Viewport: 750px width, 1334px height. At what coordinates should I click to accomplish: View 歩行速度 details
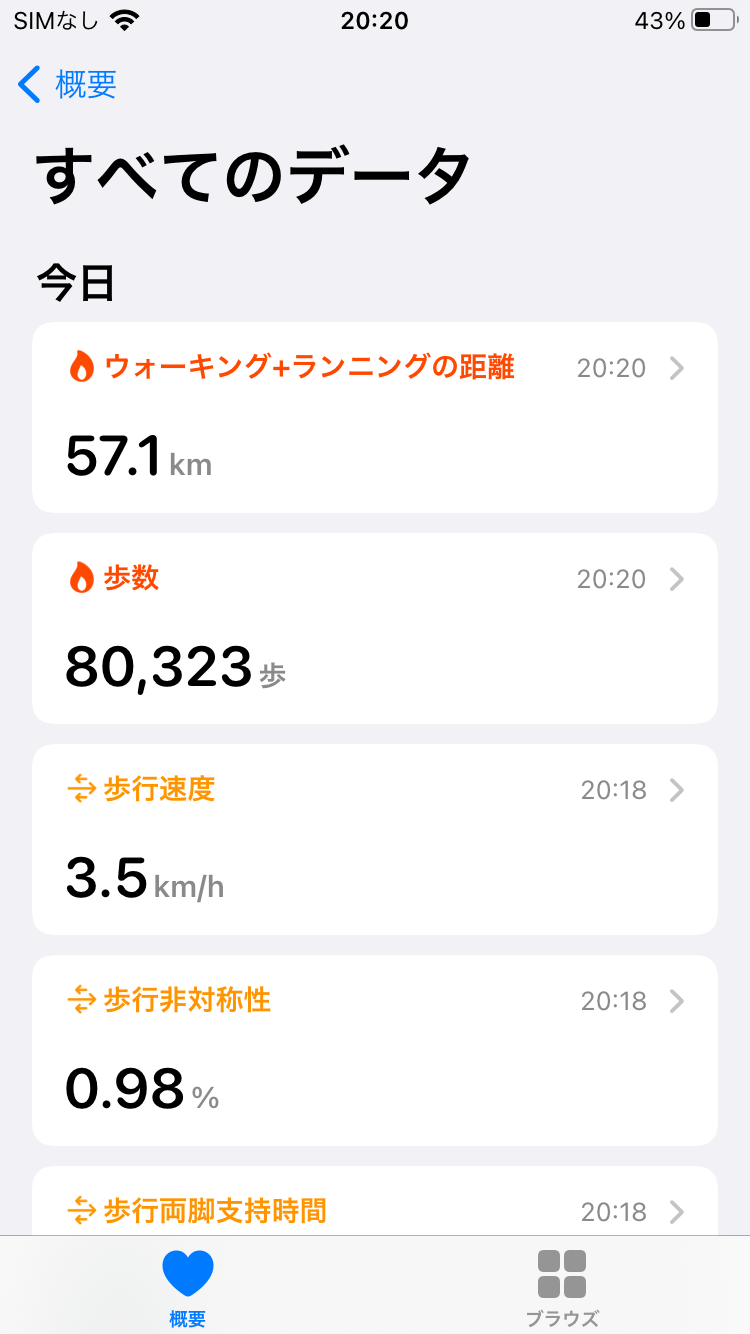tap(374, 839)
